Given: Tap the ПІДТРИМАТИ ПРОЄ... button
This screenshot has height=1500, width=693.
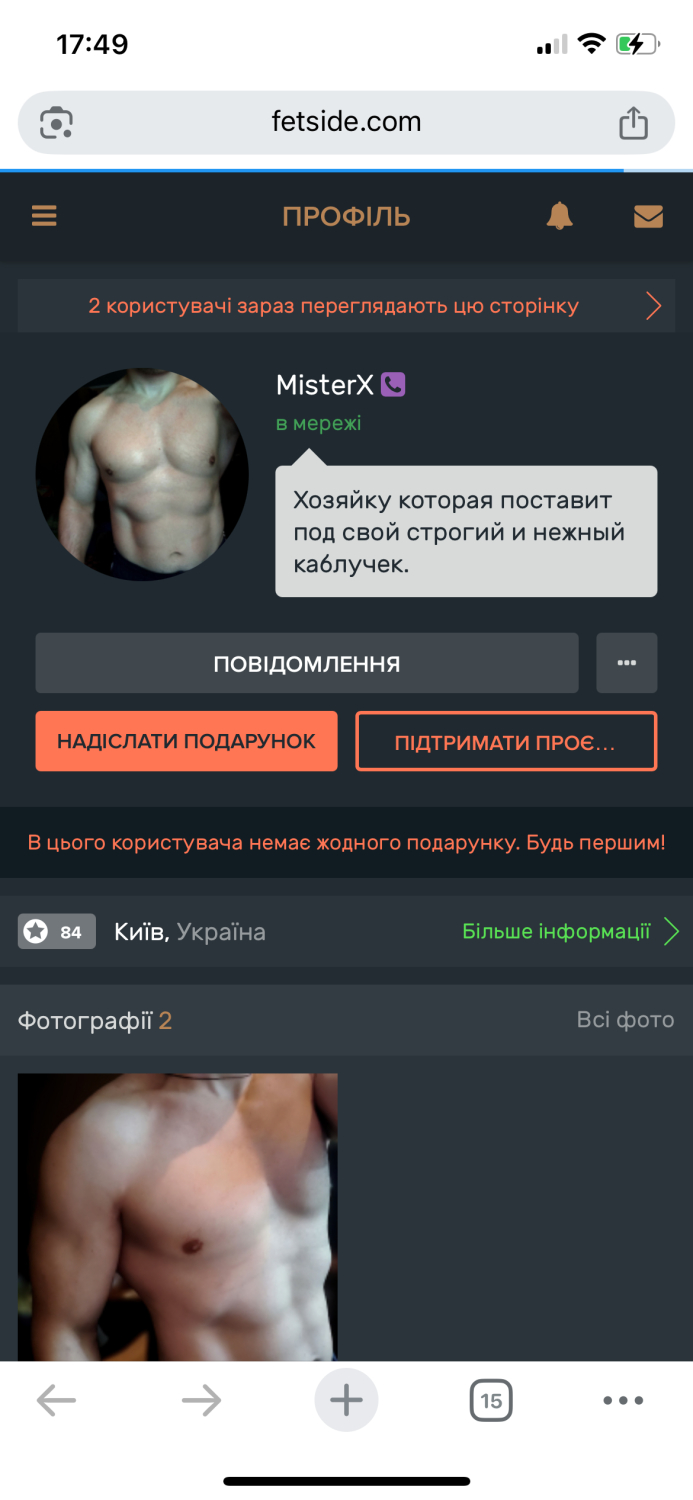Looking at the screenshot, I should [506, 741].
